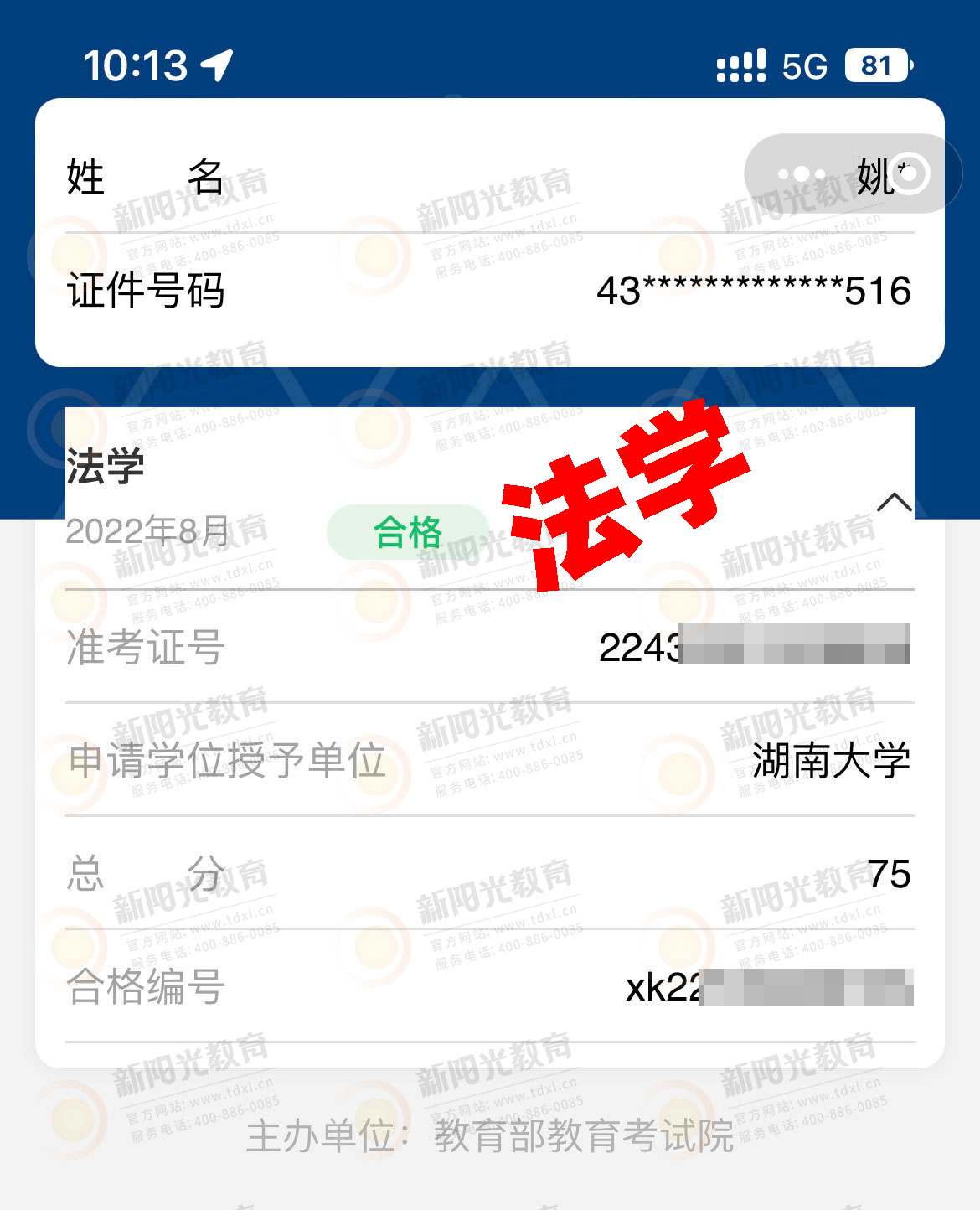Collapse the 法学 result details
Image resolution: width=980 pixels, height=1210 pixels.
[x=894, y=503]
